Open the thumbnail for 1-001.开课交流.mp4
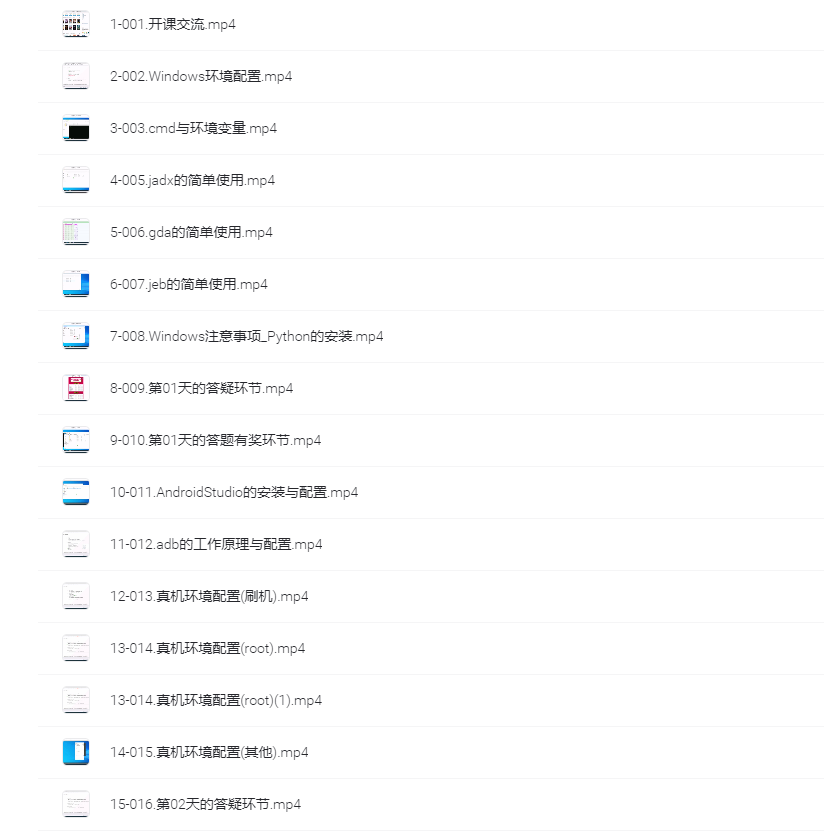This screenshot has height=831, width=824. (75, 24)
